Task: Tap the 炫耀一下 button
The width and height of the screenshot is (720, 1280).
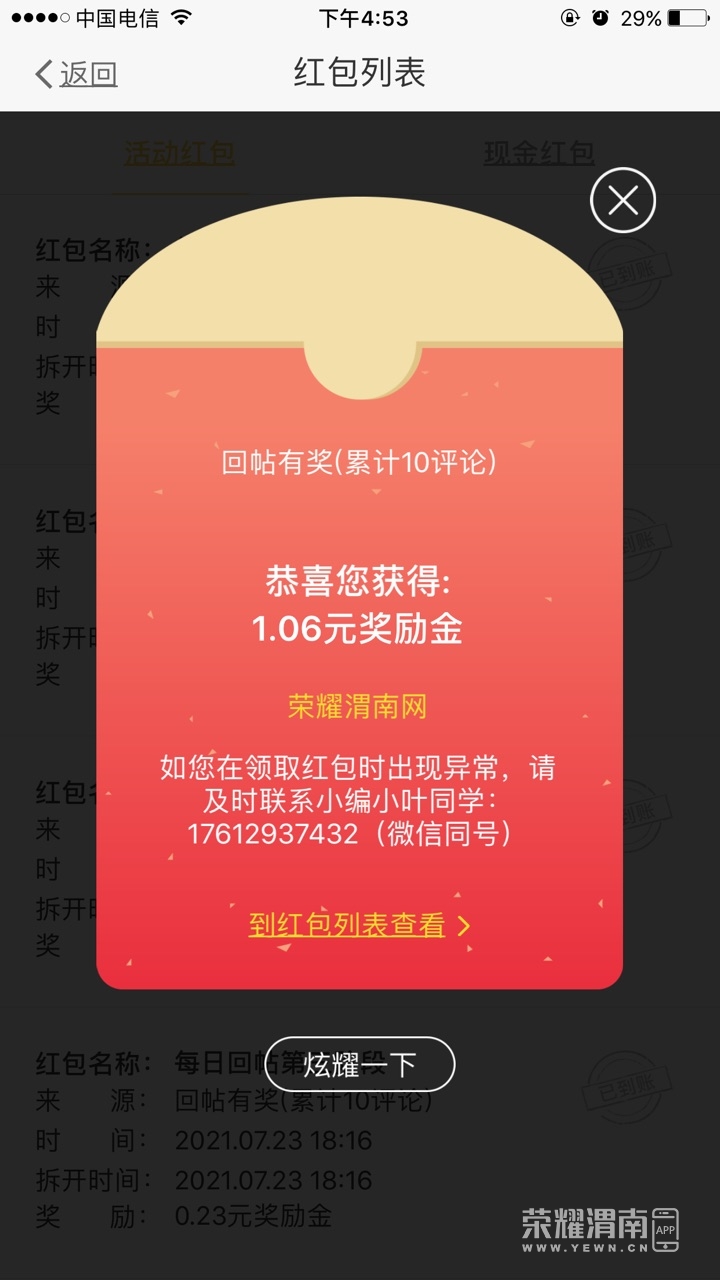Action: click(x=360, y=1064)
